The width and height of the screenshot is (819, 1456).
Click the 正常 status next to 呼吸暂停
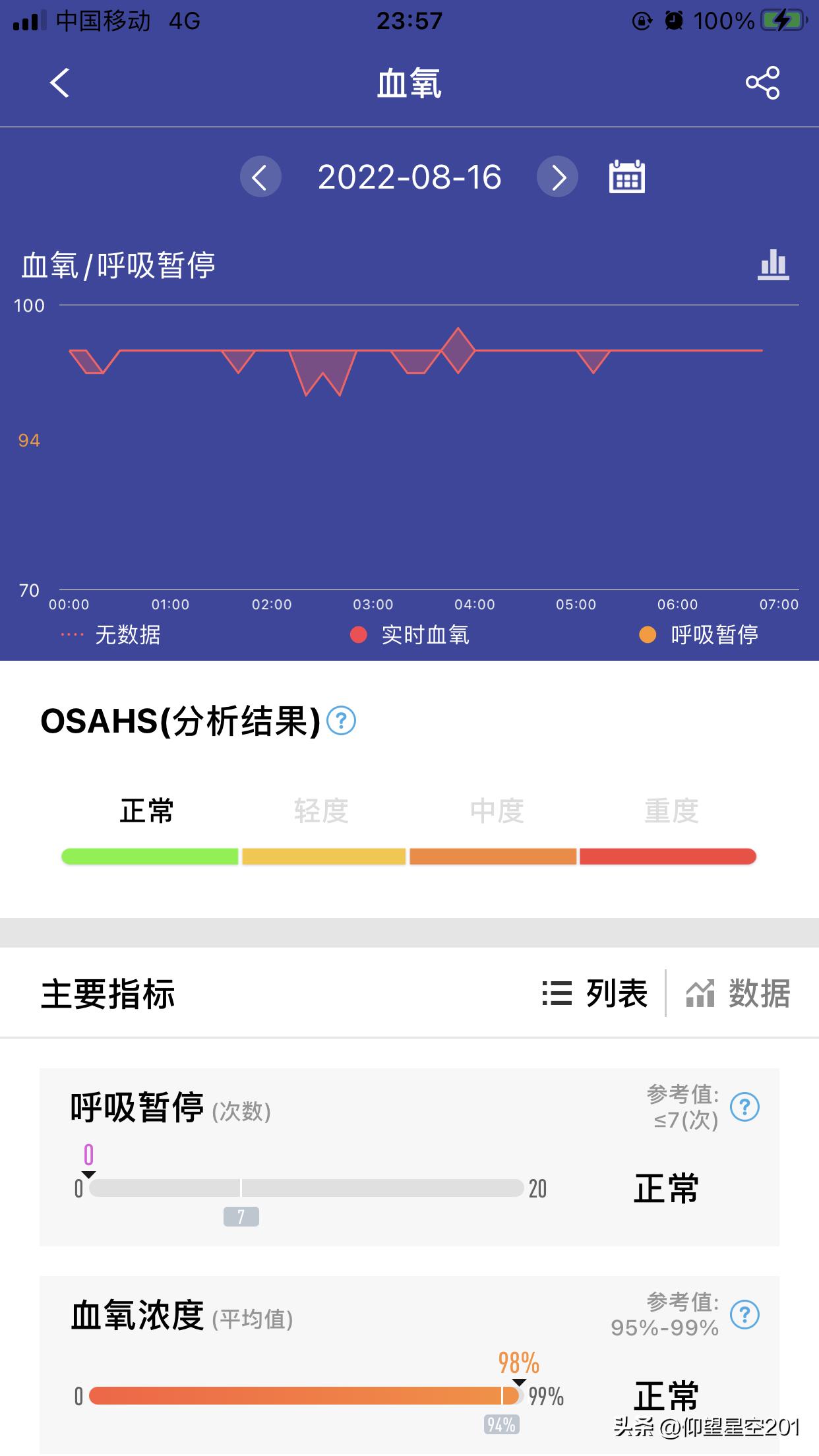click(665, 1189)
